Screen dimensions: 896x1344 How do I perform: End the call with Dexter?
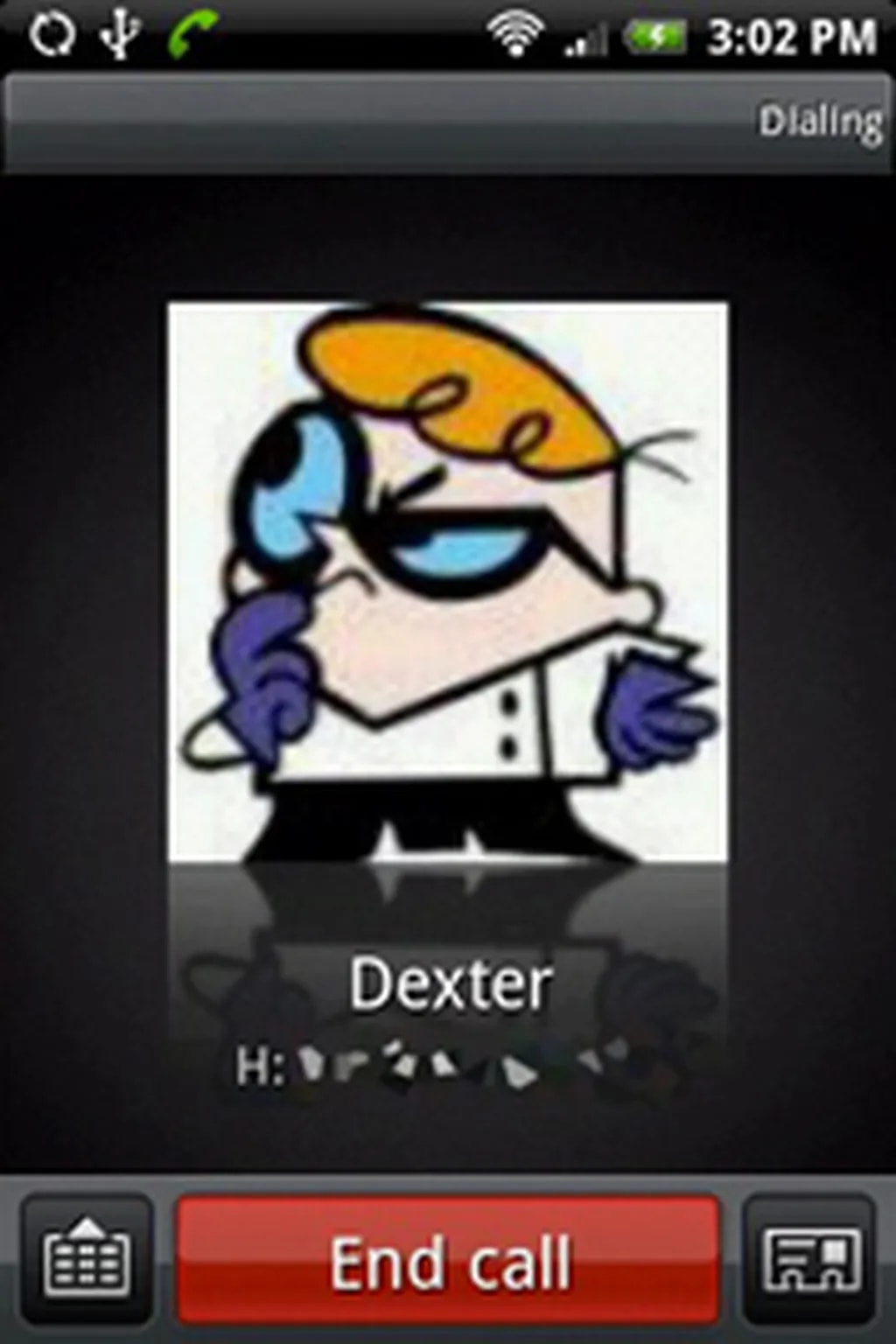pos(449,1260)
